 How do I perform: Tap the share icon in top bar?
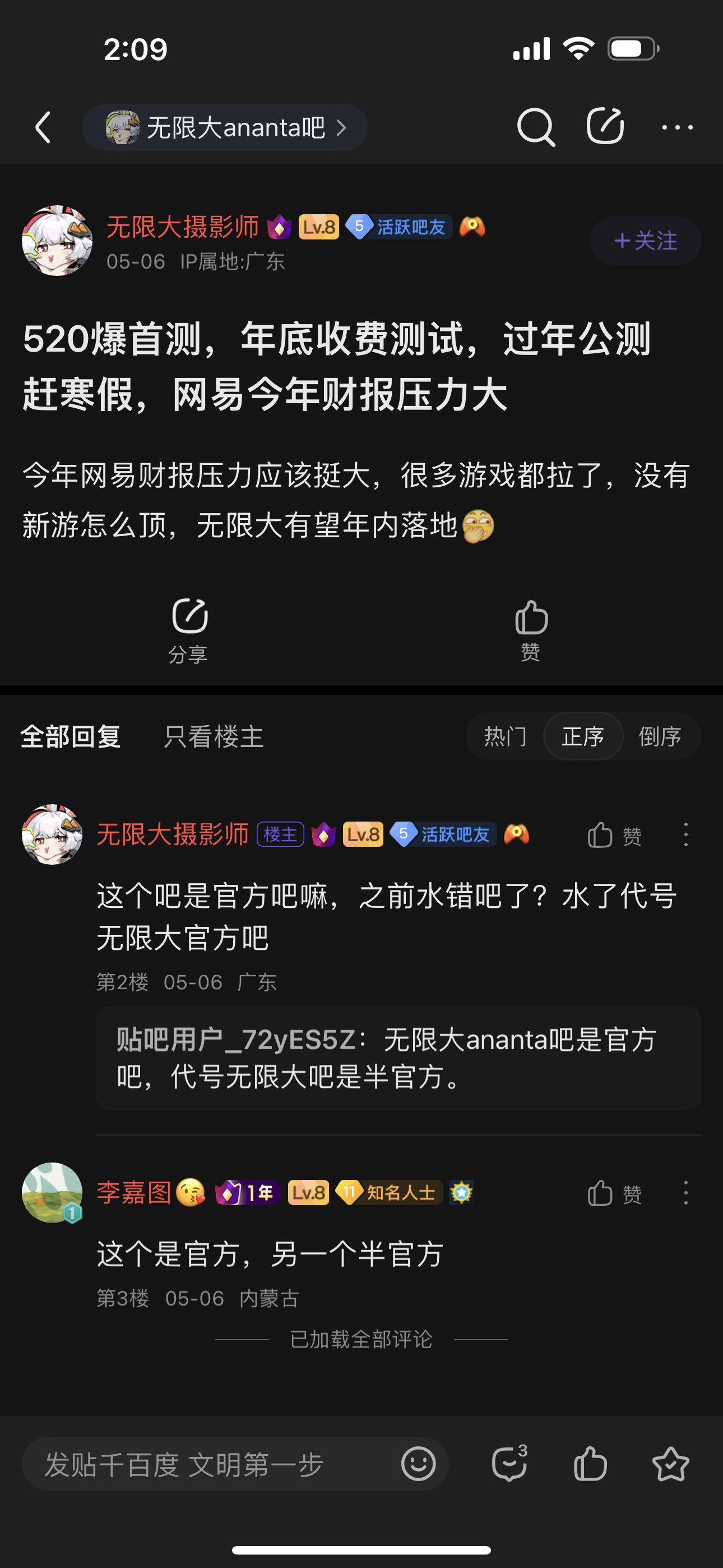tap(605, 126)
